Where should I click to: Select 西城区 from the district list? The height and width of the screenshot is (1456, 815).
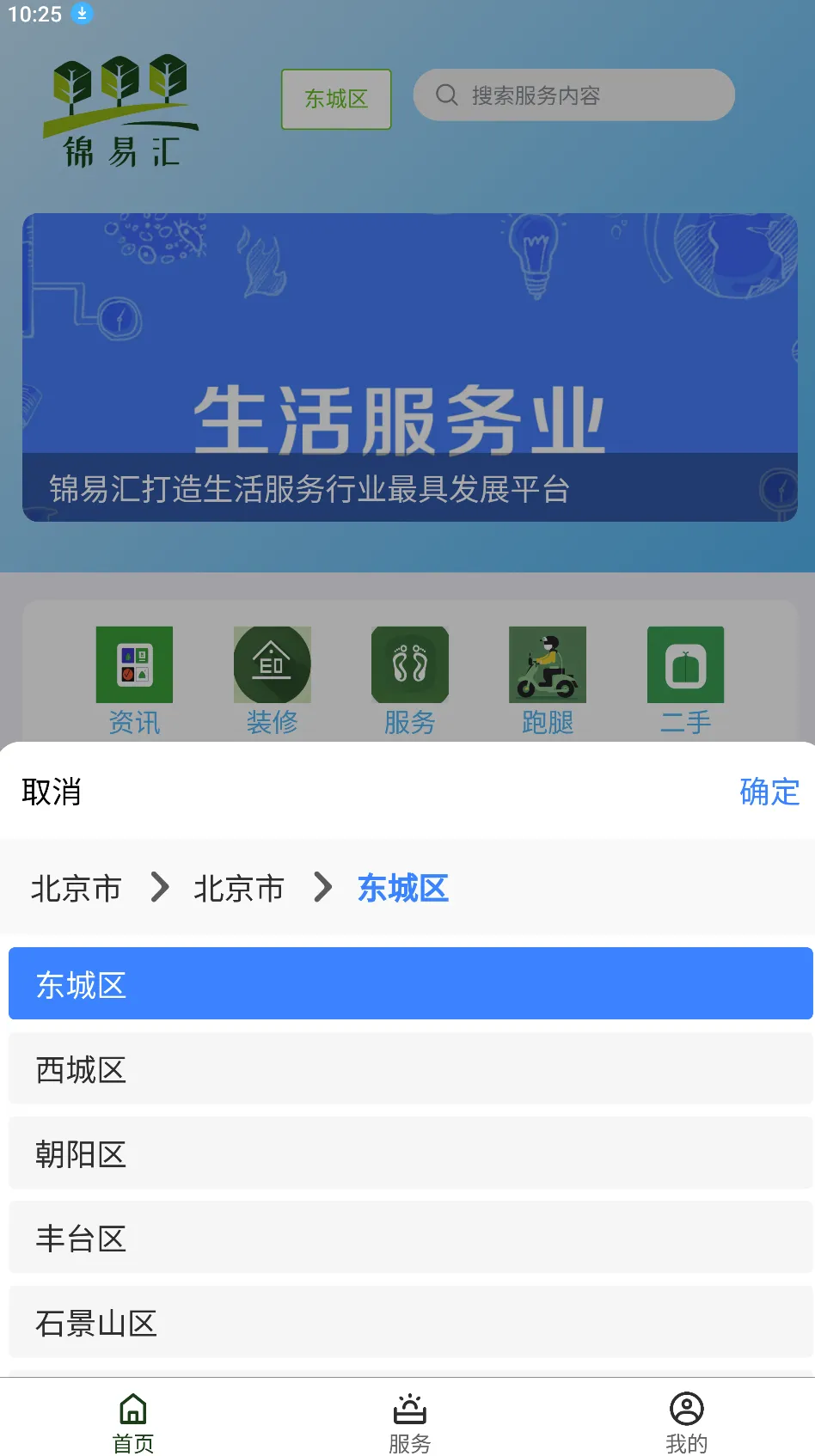point(410,1069)
